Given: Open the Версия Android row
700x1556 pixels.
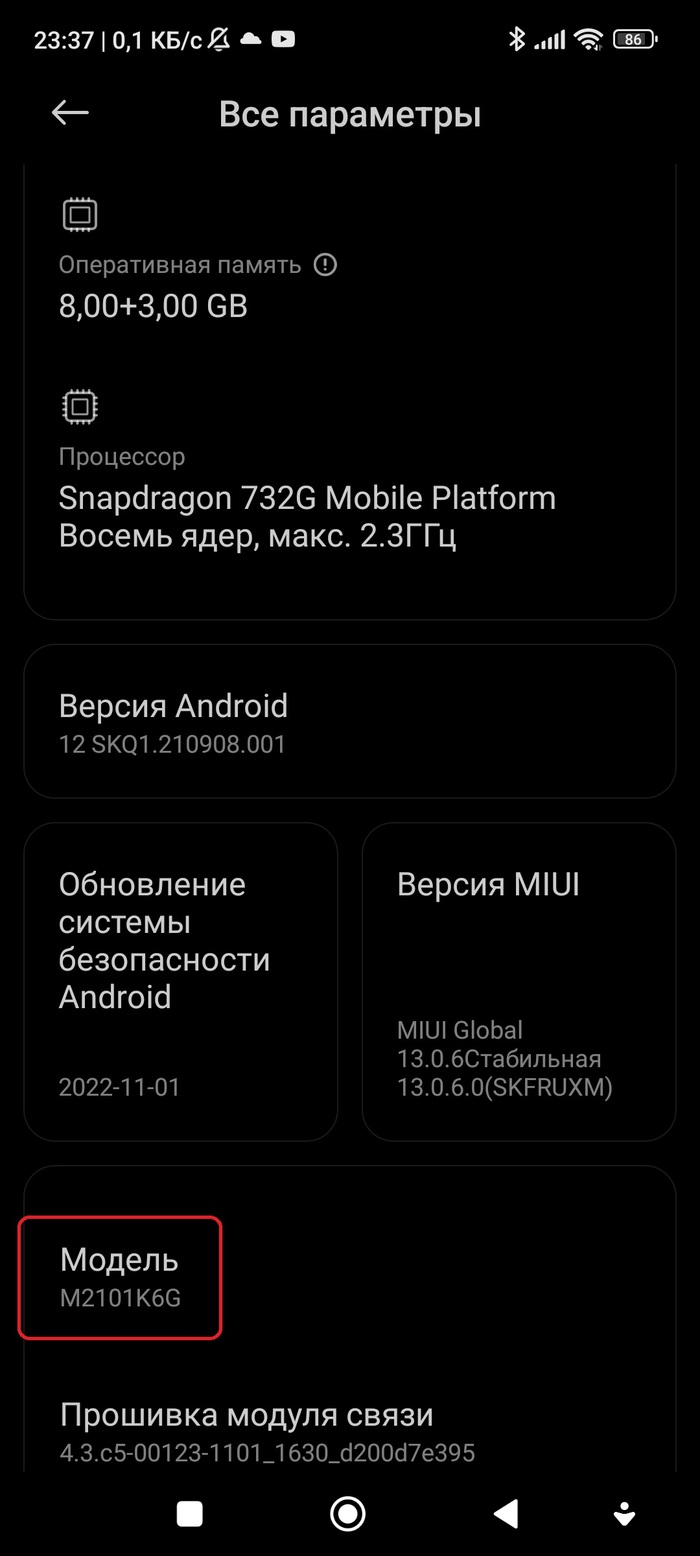Looking at the screenshot, I should click(349, 721).
